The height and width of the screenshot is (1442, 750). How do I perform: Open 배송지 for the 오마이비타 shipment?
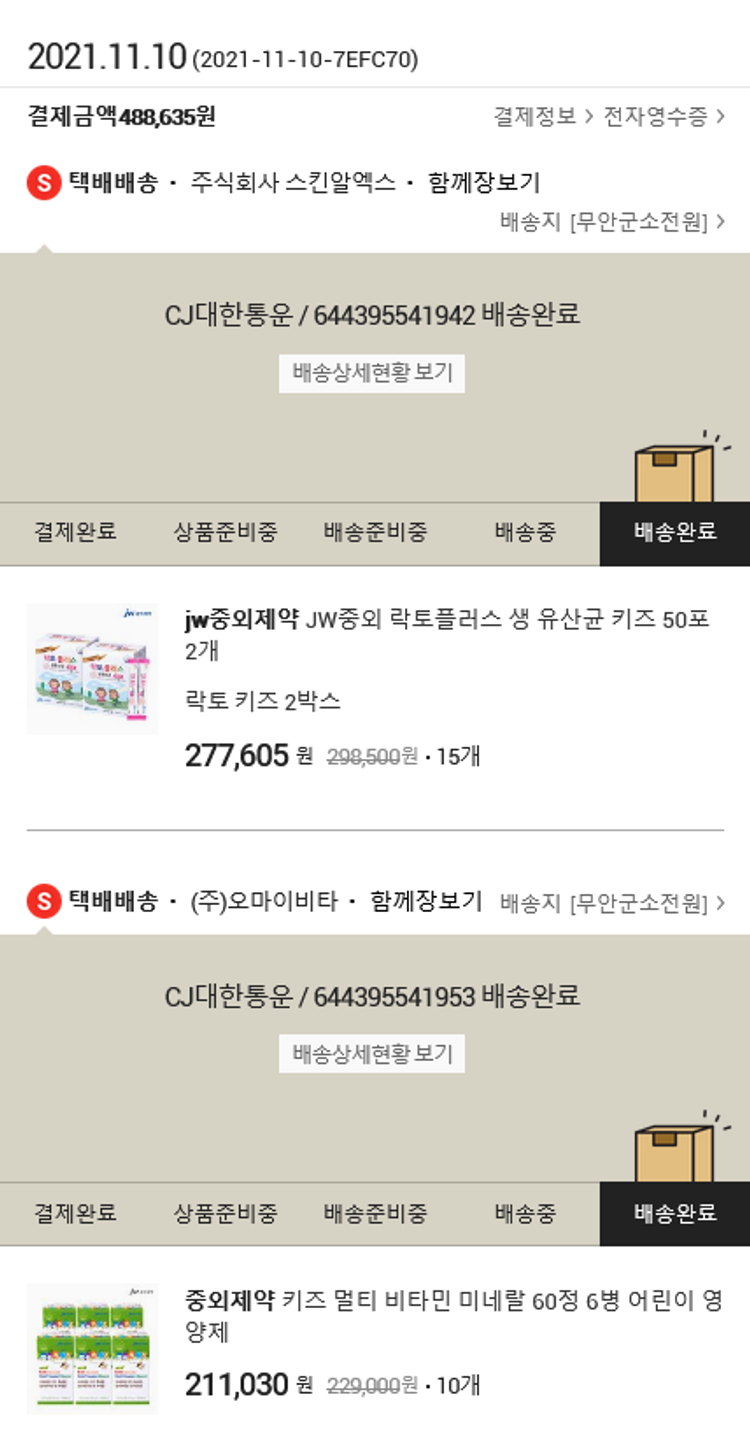[x=612, y=904]
